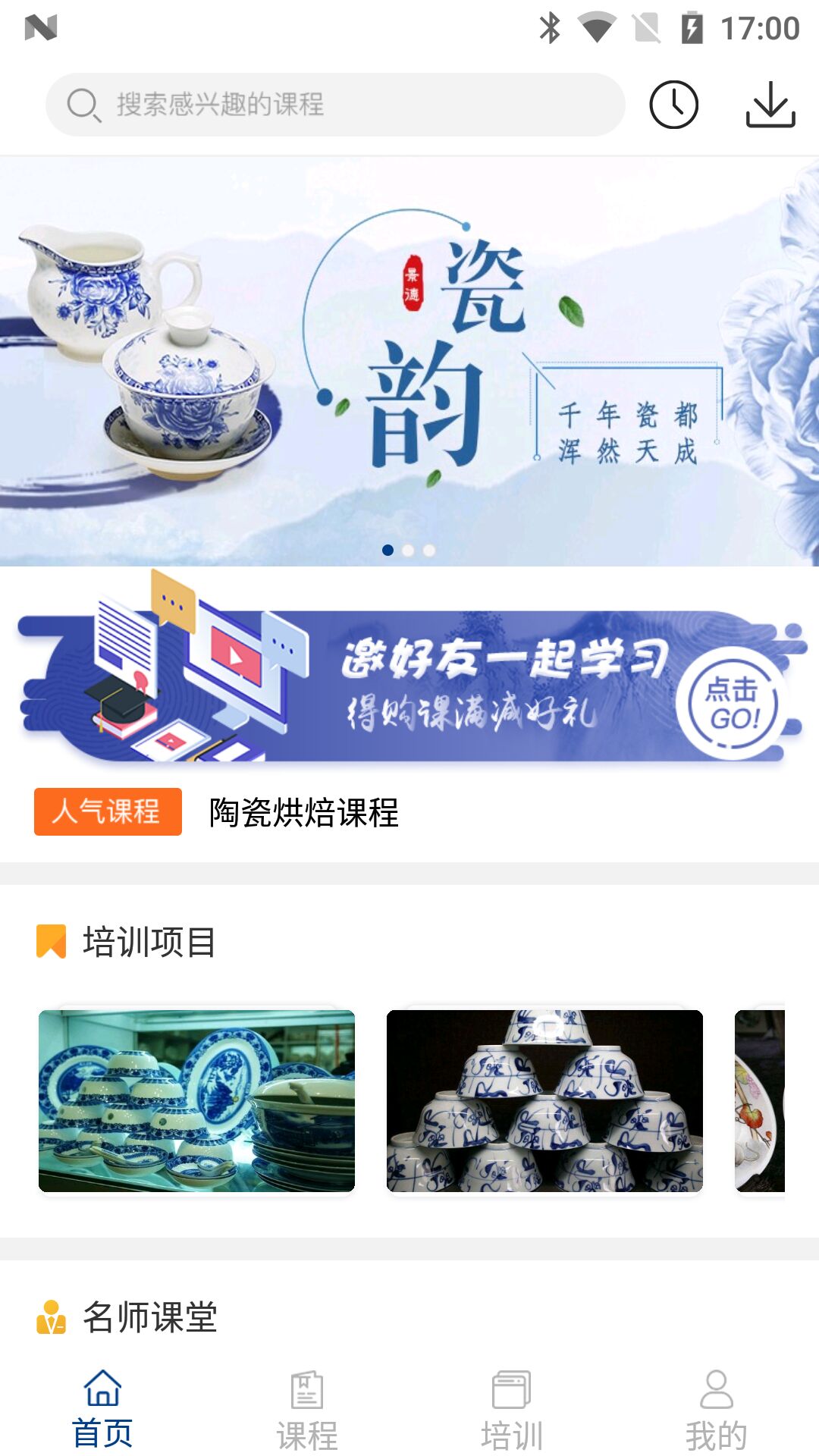The width and height of the screenshot is (819, 1456).
Task: Open the search history via clock icon
Action: [676, 105]
